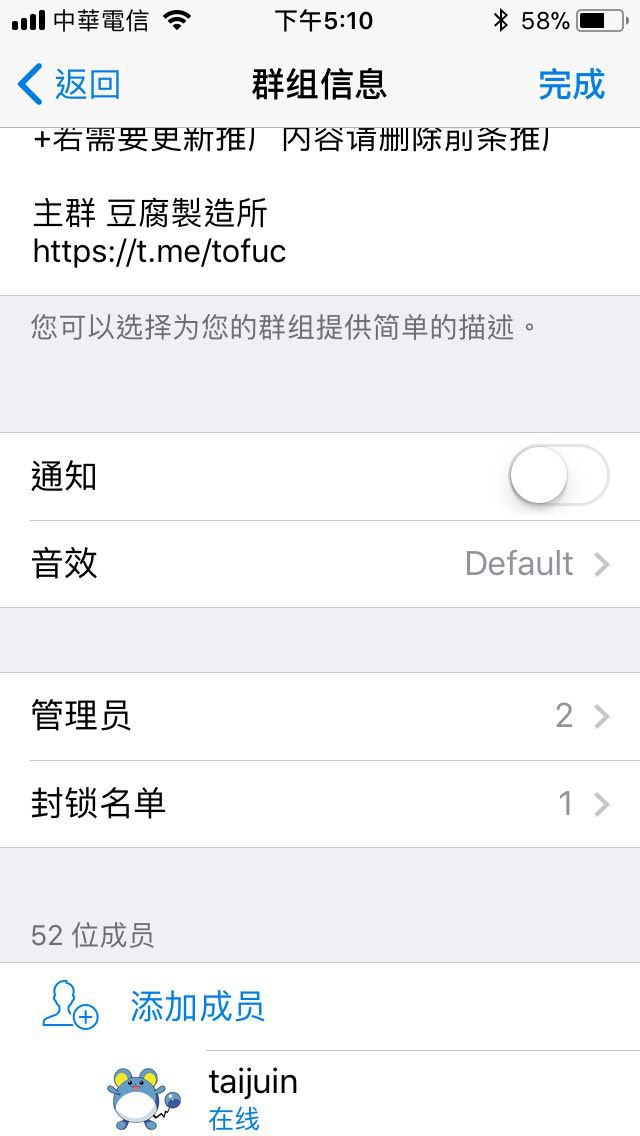View the 封锁名单 blocked list

click(x=320, y=804)
